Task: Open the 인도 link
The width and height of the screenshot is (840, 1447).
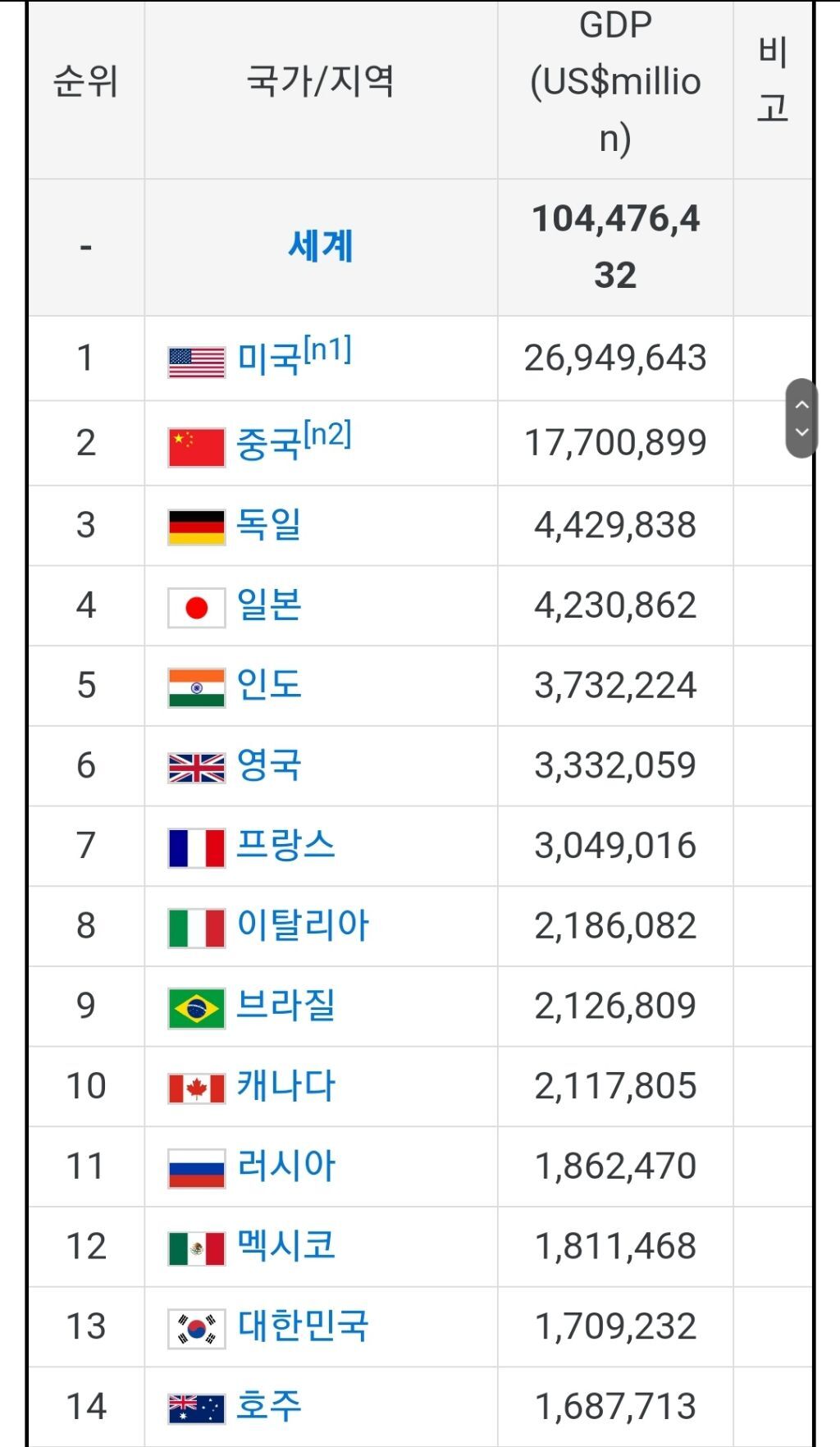Action: (269, 685)
